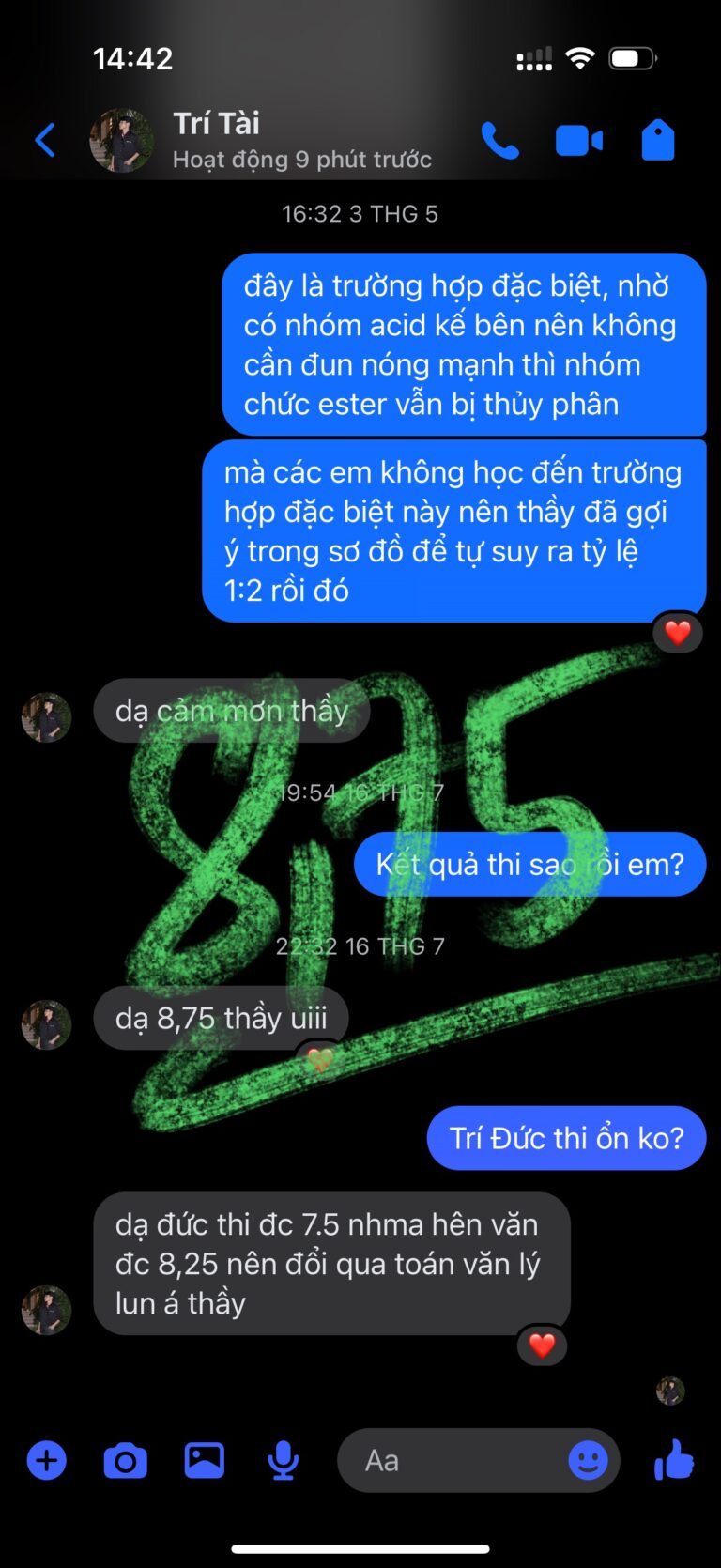This screenshot has height=1568, width=721.
Task: Start a voice call with Trí Tài
Action: click(x=499, y=141)
